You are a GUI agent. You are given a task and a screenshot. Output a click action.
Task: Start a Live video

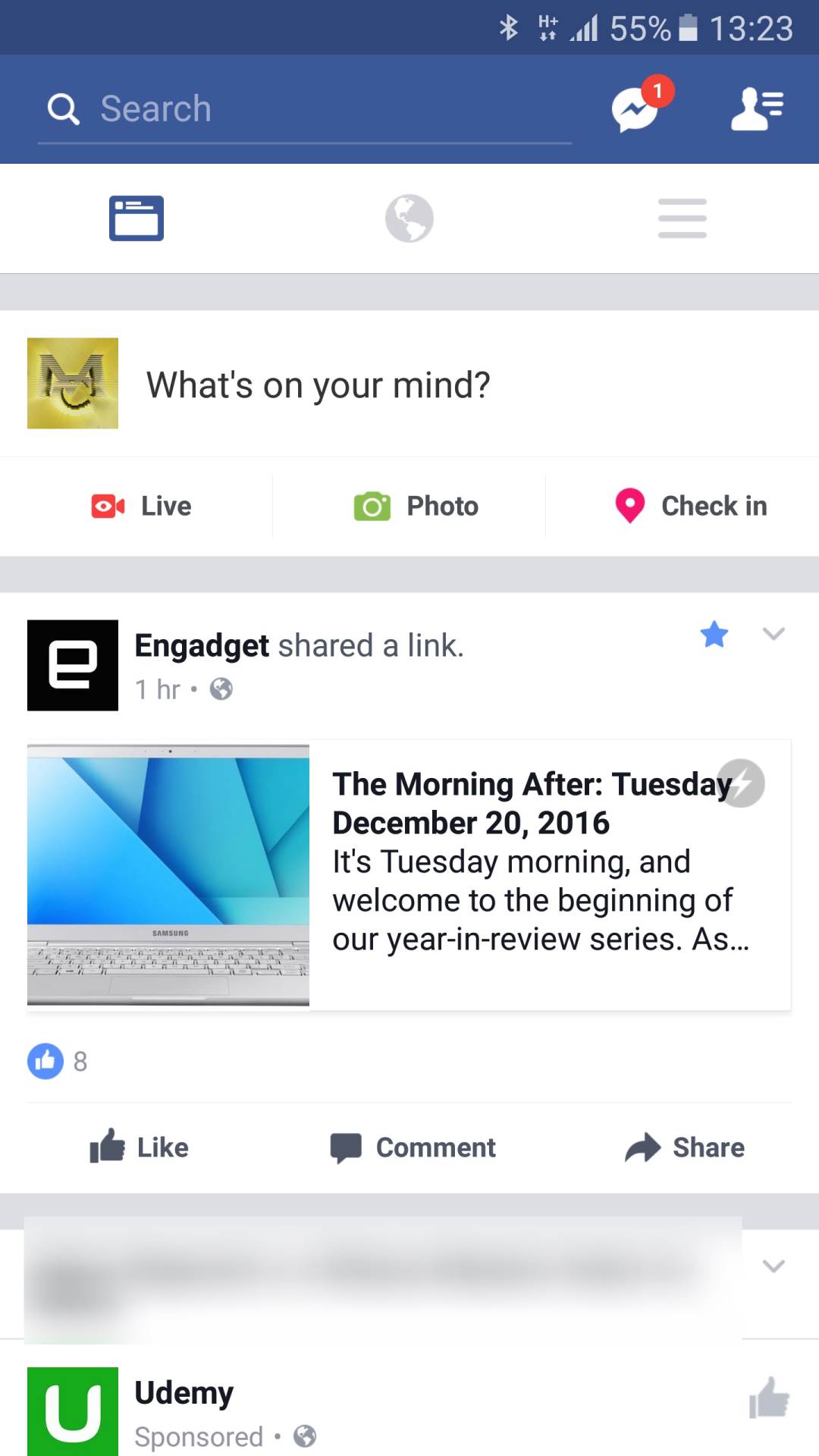tap(142, 506)
